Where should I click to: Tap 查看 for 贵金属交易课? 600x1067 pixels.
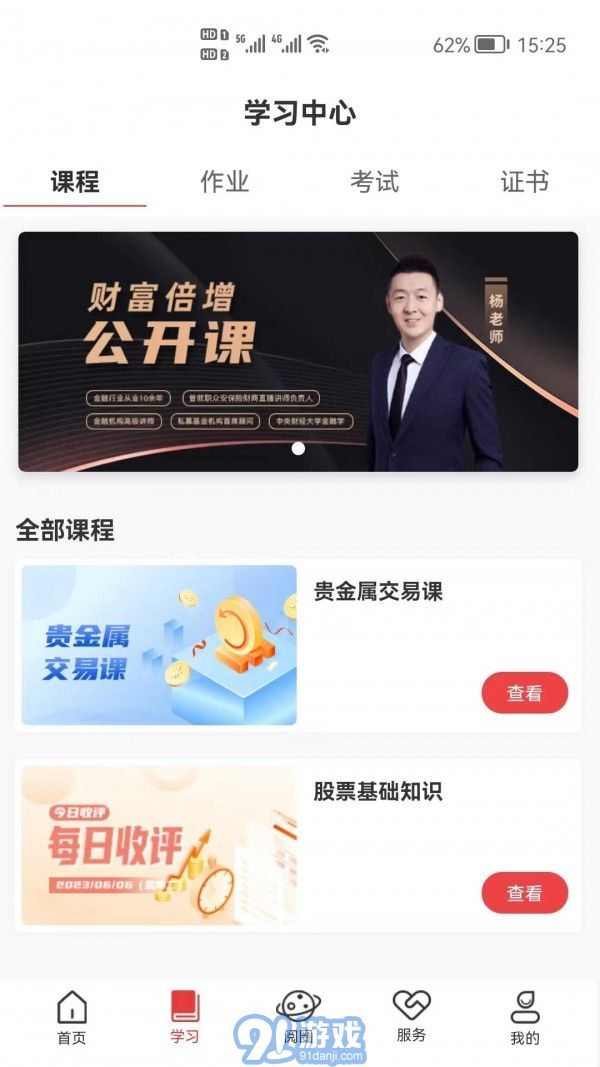pyautogui.click(x=524, y=693)
